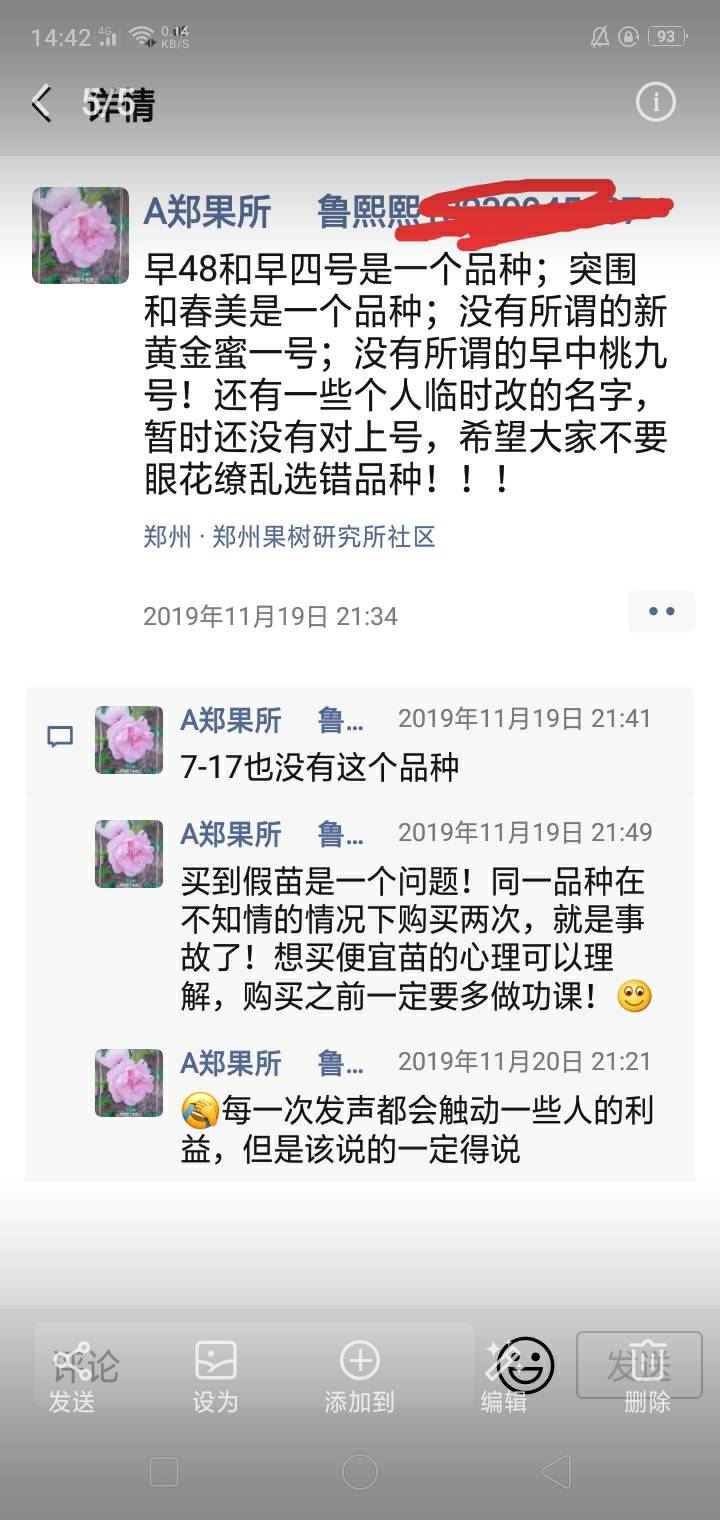This screenshot has width=720, height=1520.
Task: Delete this image with 删除
Action: tap(647, 1376)
